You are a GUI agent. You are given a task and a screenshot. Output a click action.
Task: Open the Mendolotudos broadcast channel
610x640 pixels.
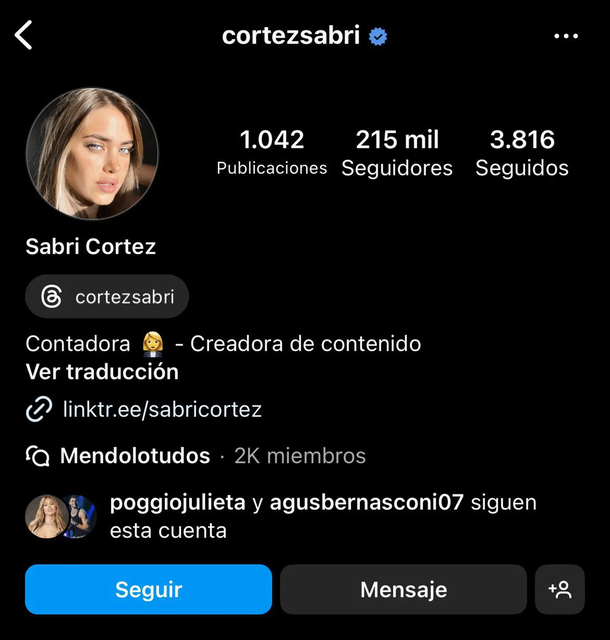tap(135, 456)
